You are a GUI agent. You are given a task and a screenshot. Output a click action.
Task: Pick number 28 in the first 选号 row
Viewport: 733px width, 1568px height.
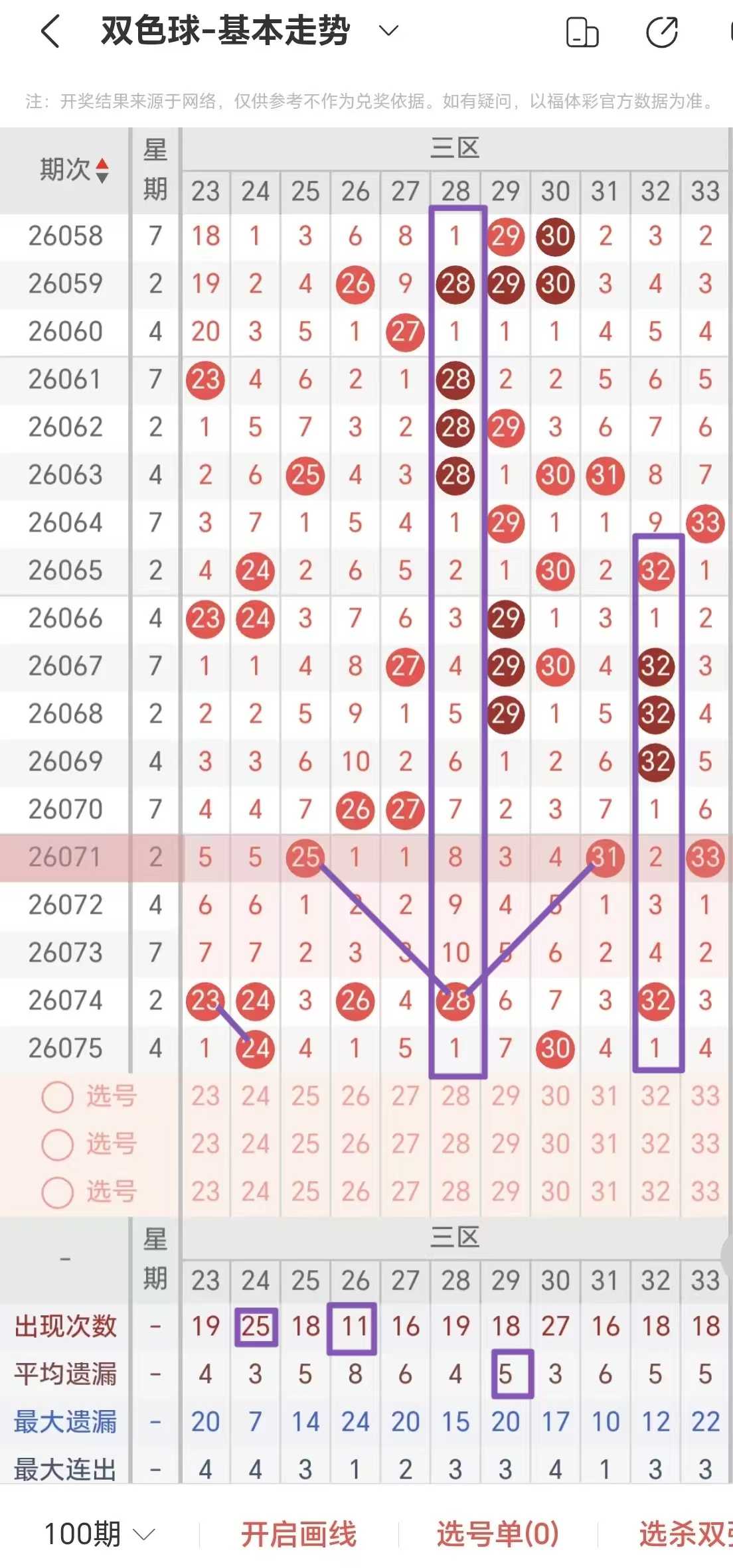tap(455, 1096)
